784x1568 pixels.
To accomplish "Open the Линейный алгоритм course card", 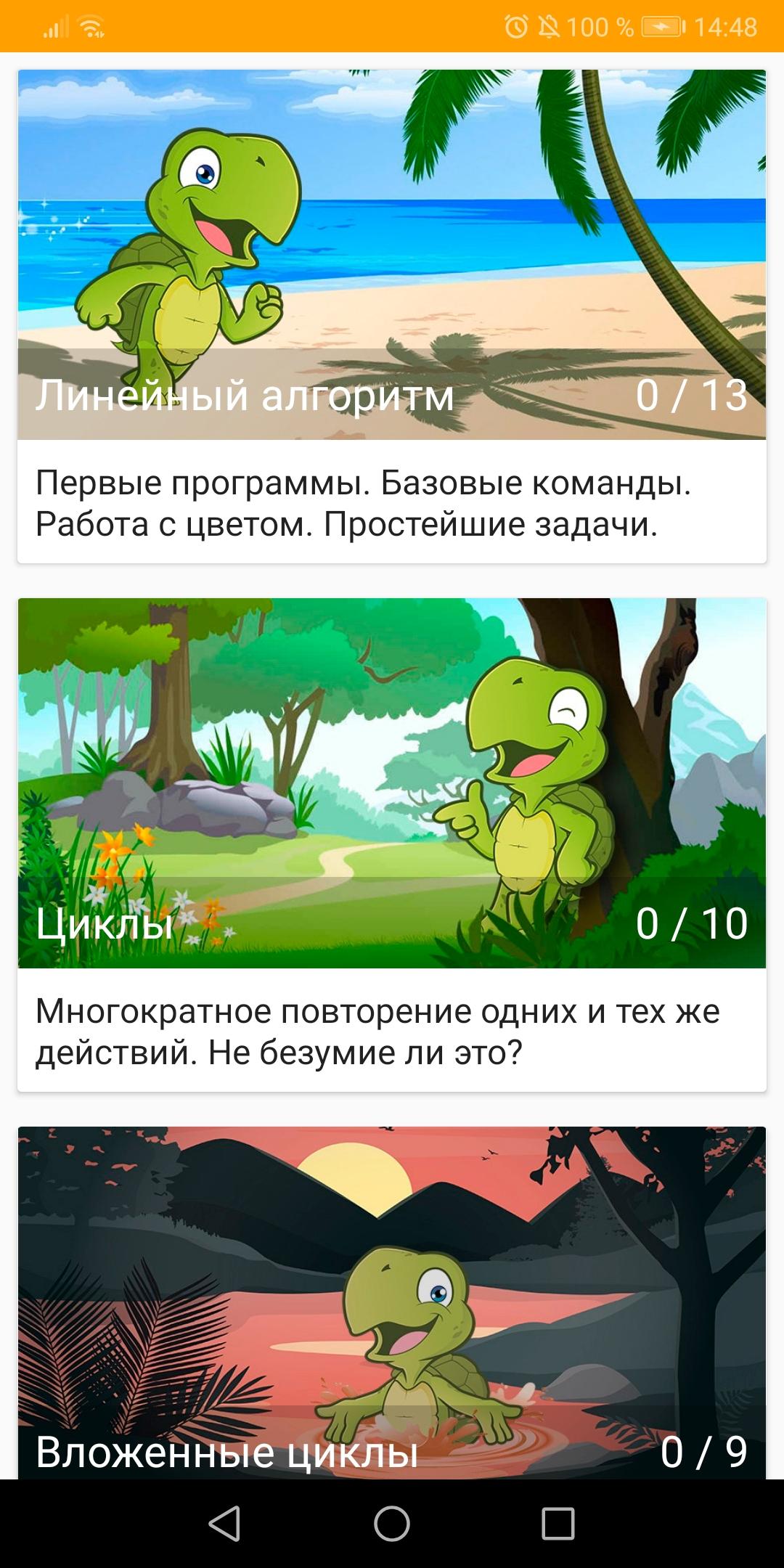I will click(392, 317).
